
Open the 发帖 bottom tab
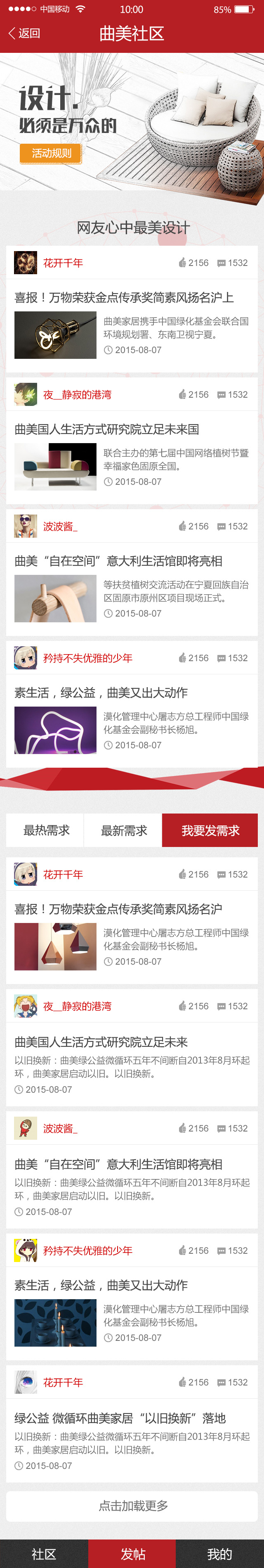[132, 1554]
